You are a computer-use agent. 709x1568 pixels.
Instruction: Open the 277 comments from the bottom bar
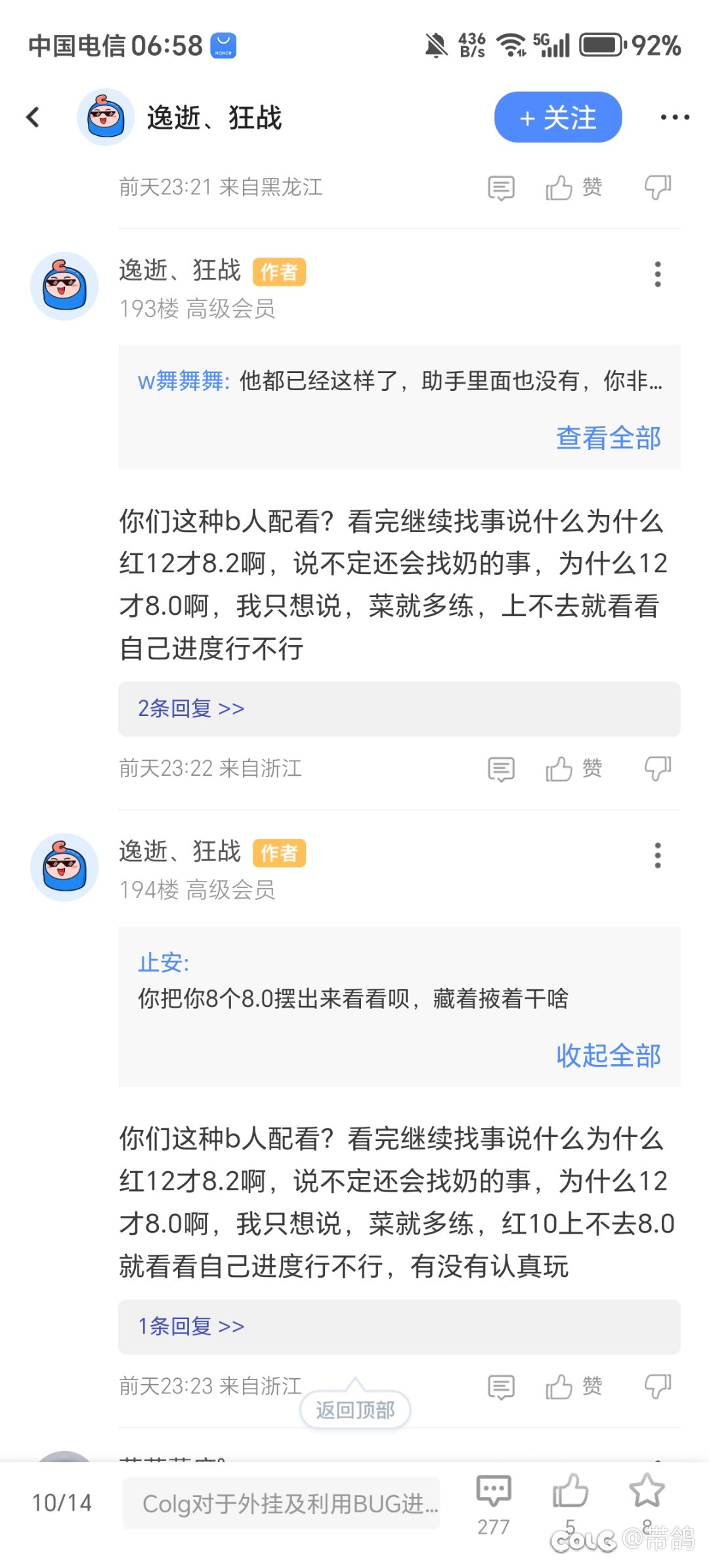coord(494,1502)
